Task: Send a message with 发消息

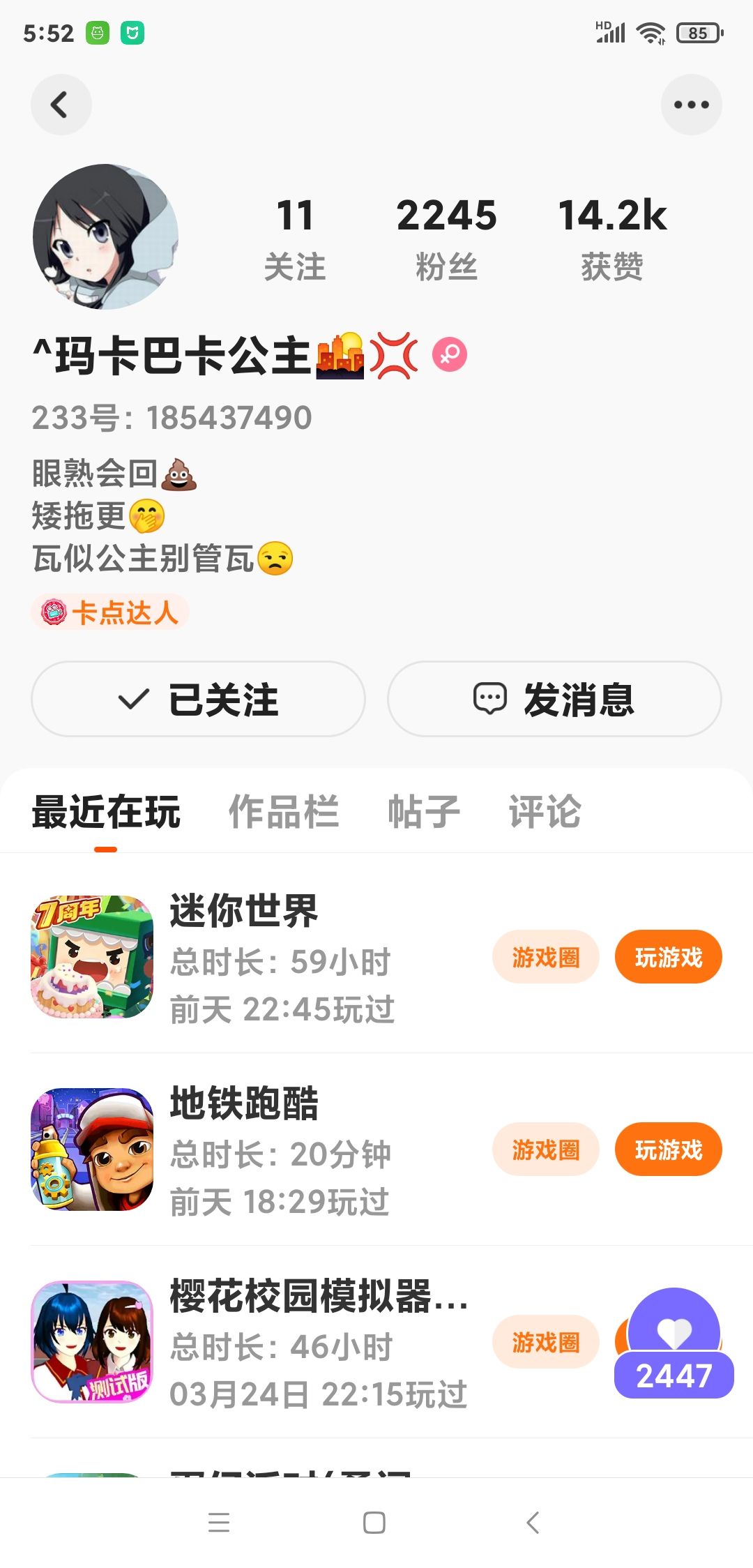Action: [x=554, y=699]
